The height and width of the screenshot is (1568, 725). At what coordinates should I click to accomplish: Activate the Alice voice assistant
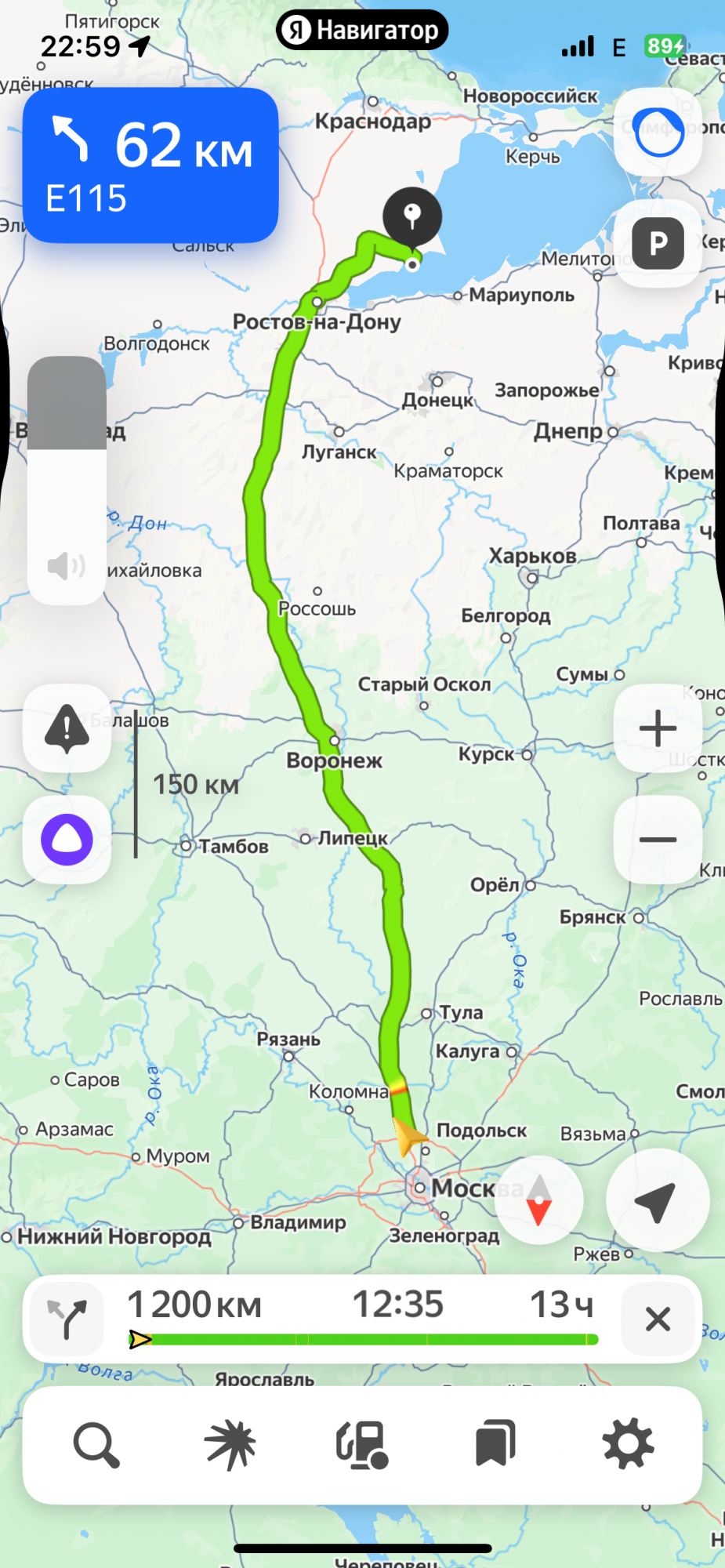[x=67, y=840]
